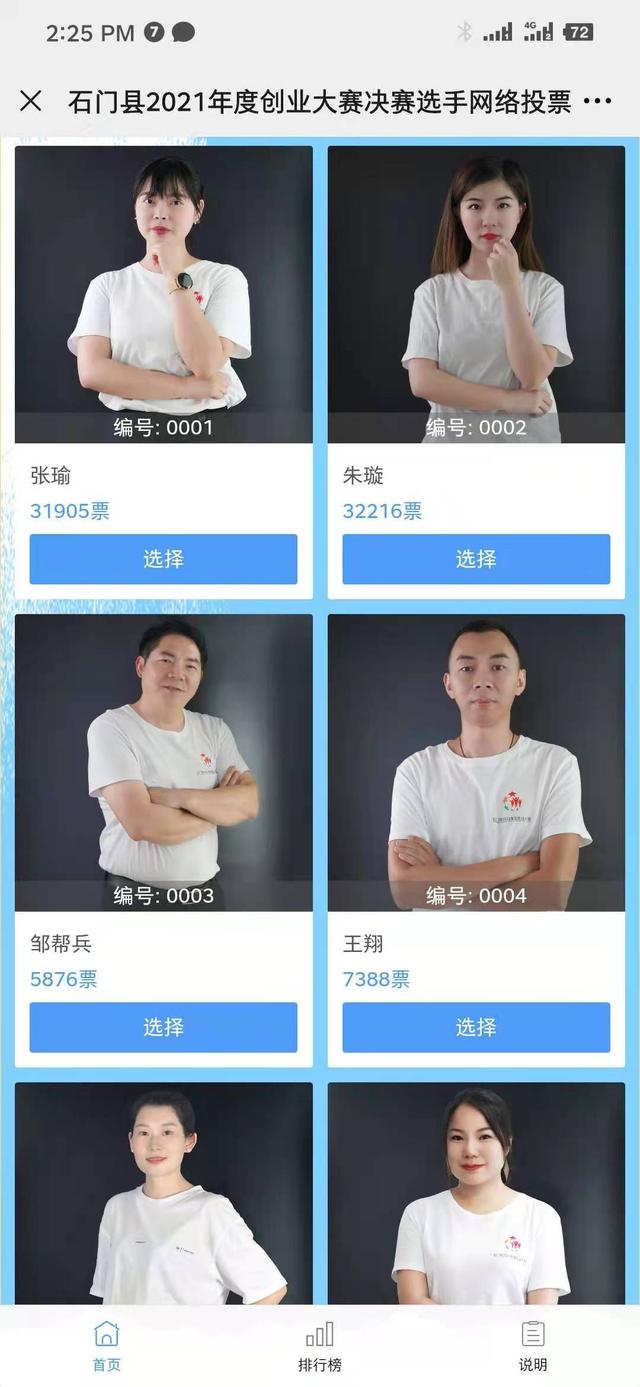This screenshot has height=1387, width=640.
Task: Switch to the 排行榜 ranking tab
Action: [319, 1345]
